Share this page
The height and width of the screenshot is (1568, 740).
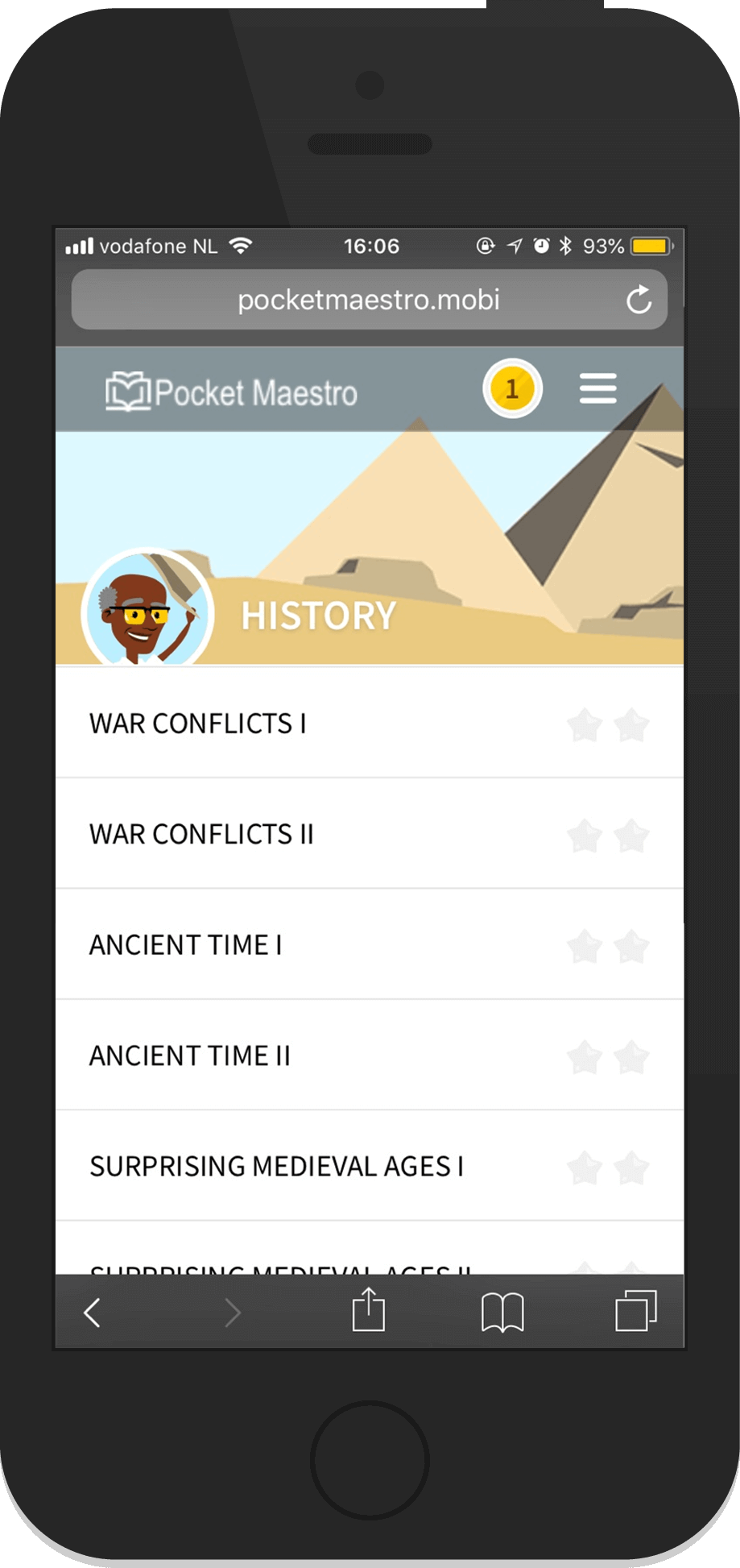369,1310
